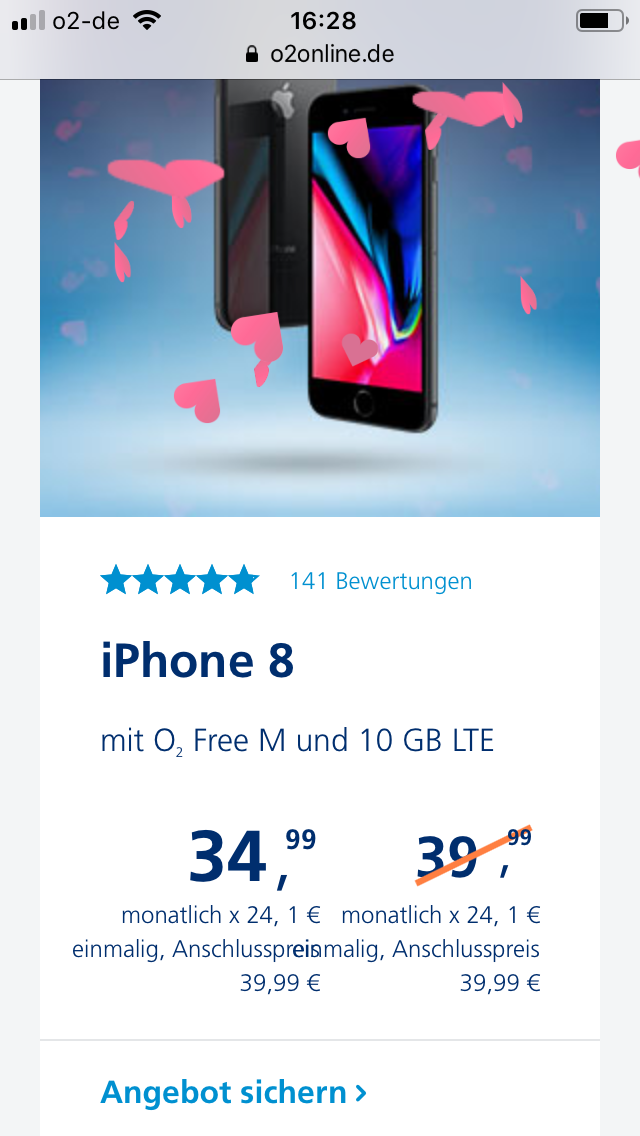Tap the Angebot sichern link
Viewport: 640px width, 1136px height.
(x=233, y=1092)
